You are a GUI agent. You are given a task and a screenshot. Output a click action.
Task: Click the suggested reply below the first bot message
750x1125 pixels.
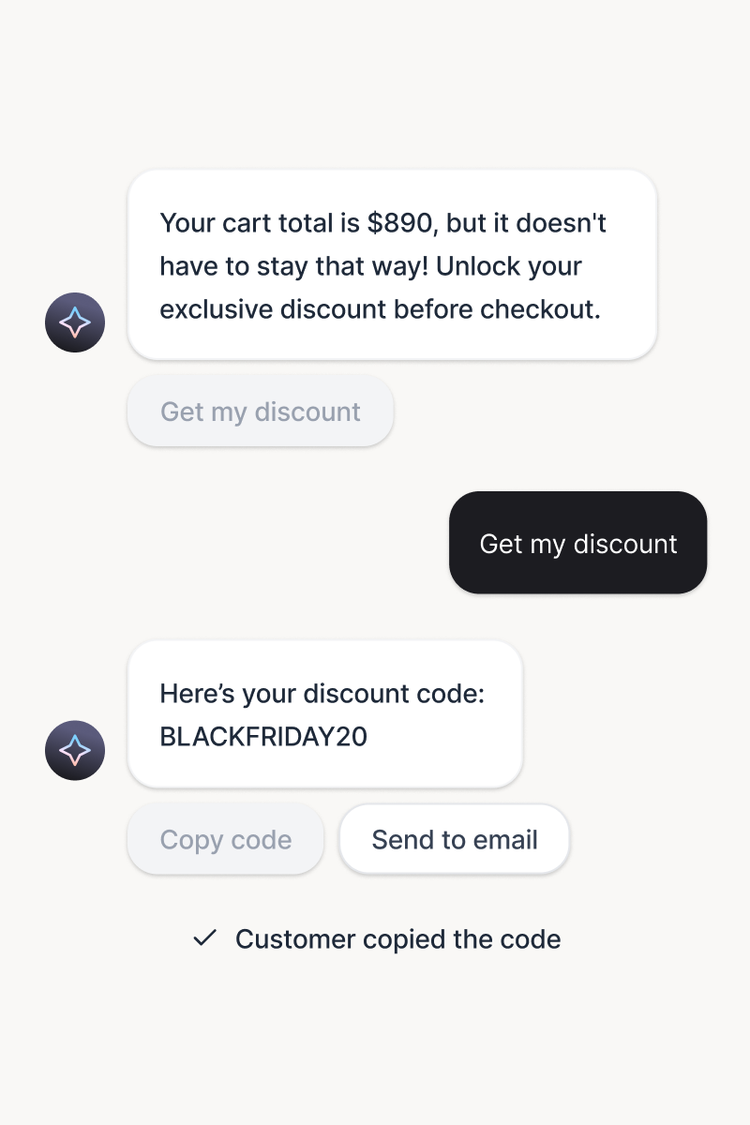pos(260,411)
